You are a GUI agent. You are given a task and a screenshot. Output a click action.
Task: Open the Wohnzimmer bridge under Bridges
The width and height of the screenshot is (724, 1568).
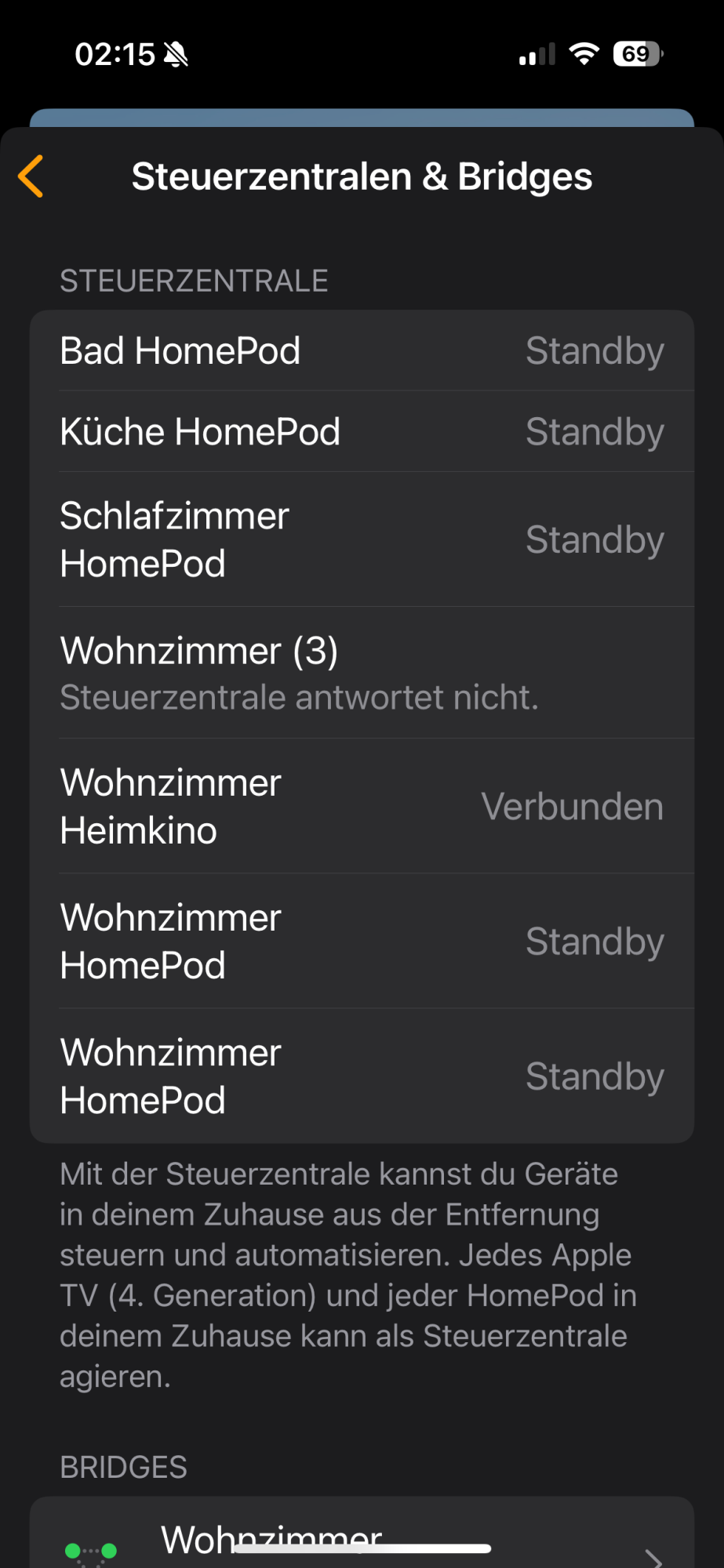coord(362,1532)
